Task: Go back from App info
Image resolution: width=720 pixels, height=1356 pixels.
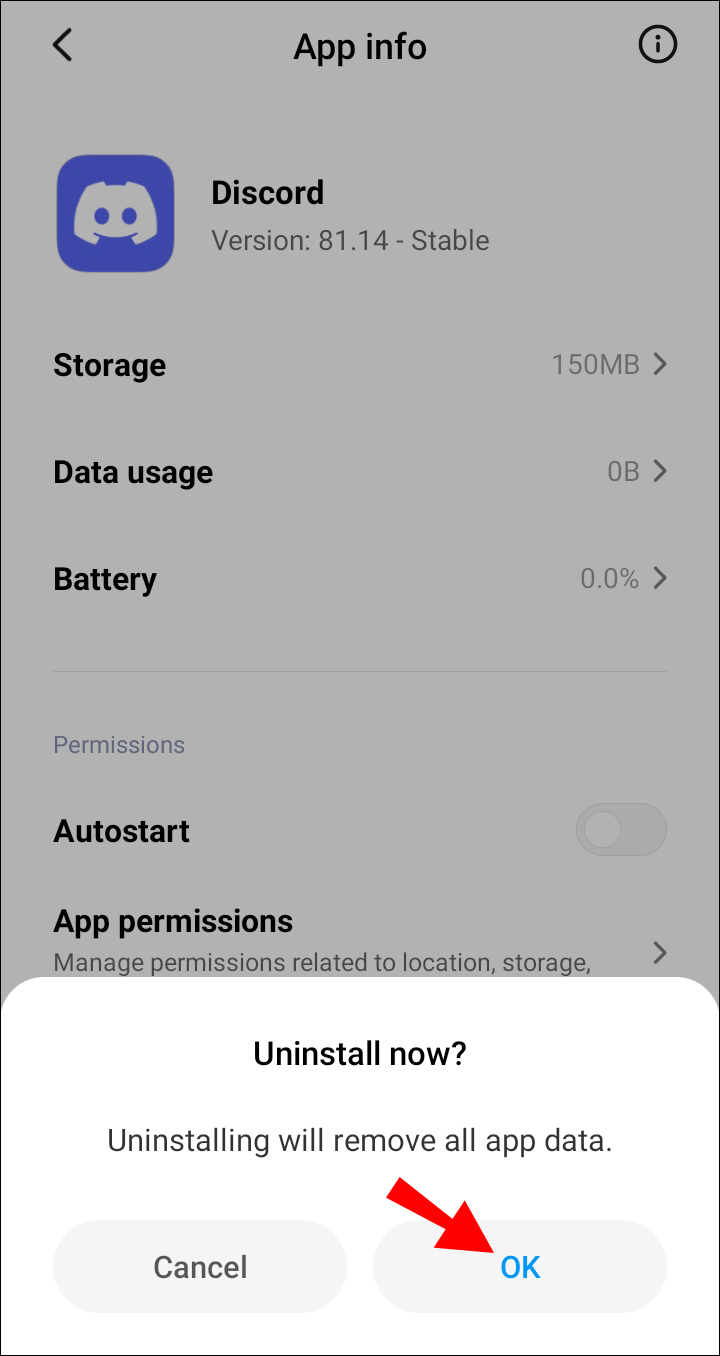Action: [63, 46]
